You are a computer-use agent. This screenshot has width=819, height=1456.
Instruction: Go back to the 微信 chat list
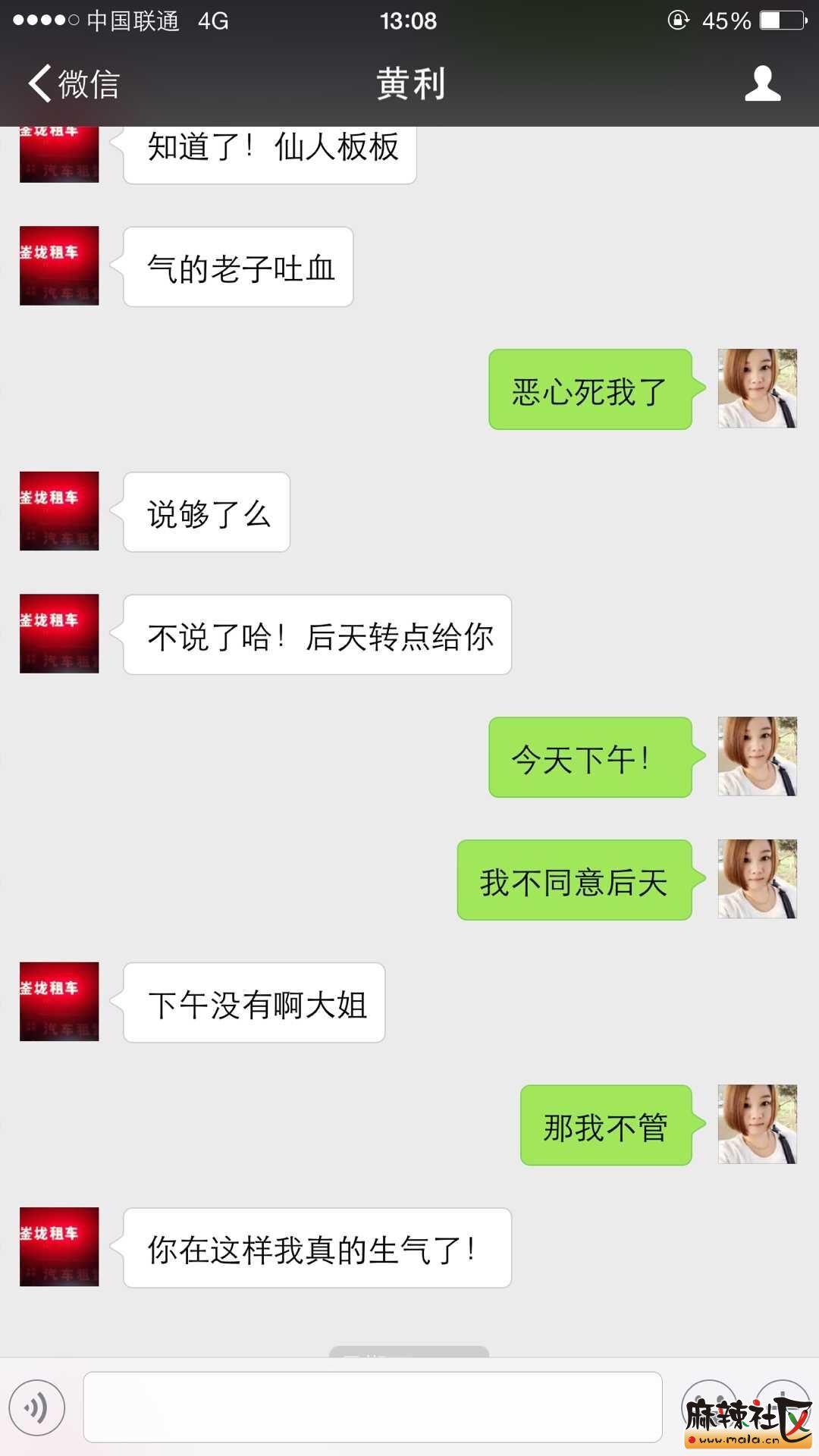click(74, 83)
